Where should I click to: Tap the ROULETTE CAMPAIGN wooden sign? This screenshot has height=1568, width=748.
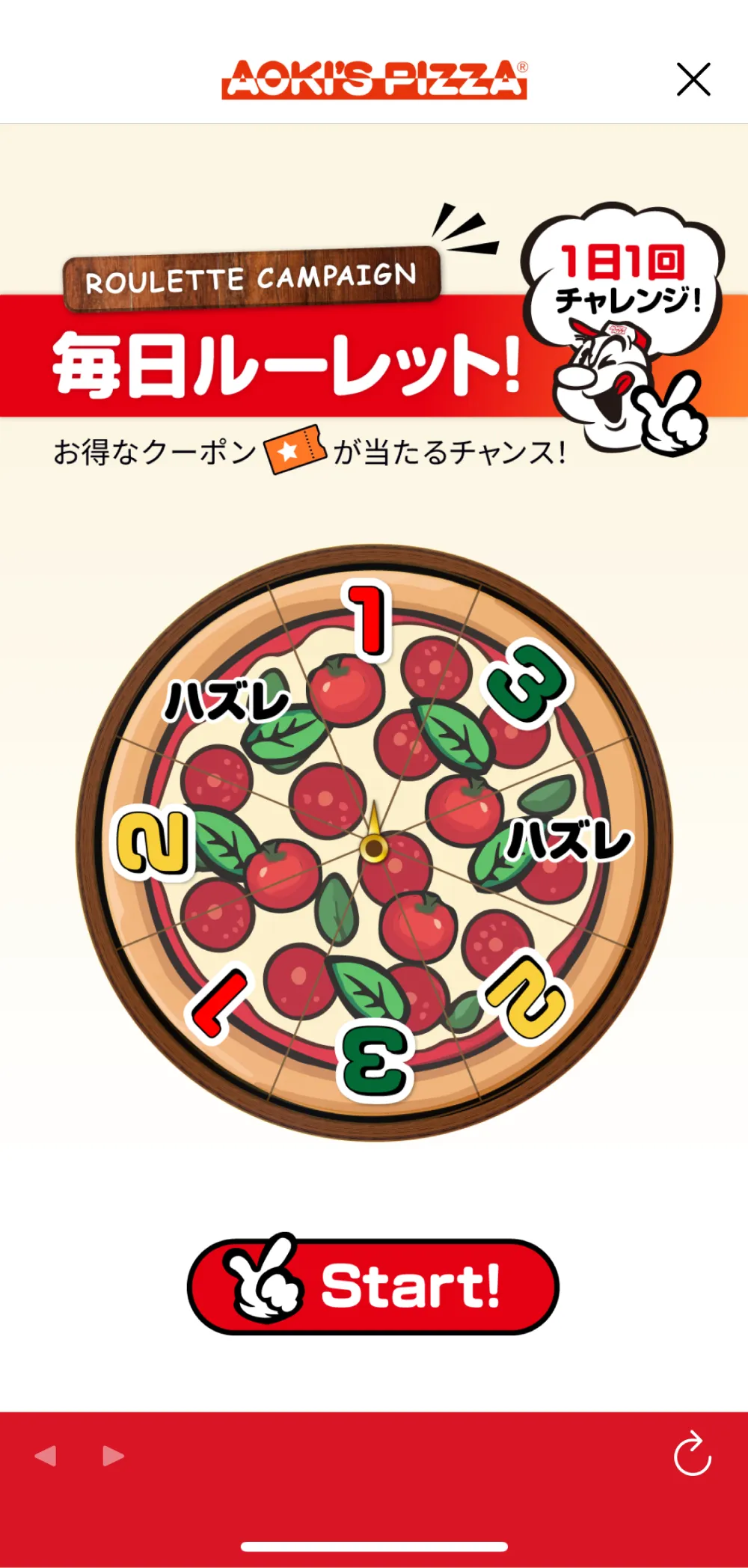[251, 277]
